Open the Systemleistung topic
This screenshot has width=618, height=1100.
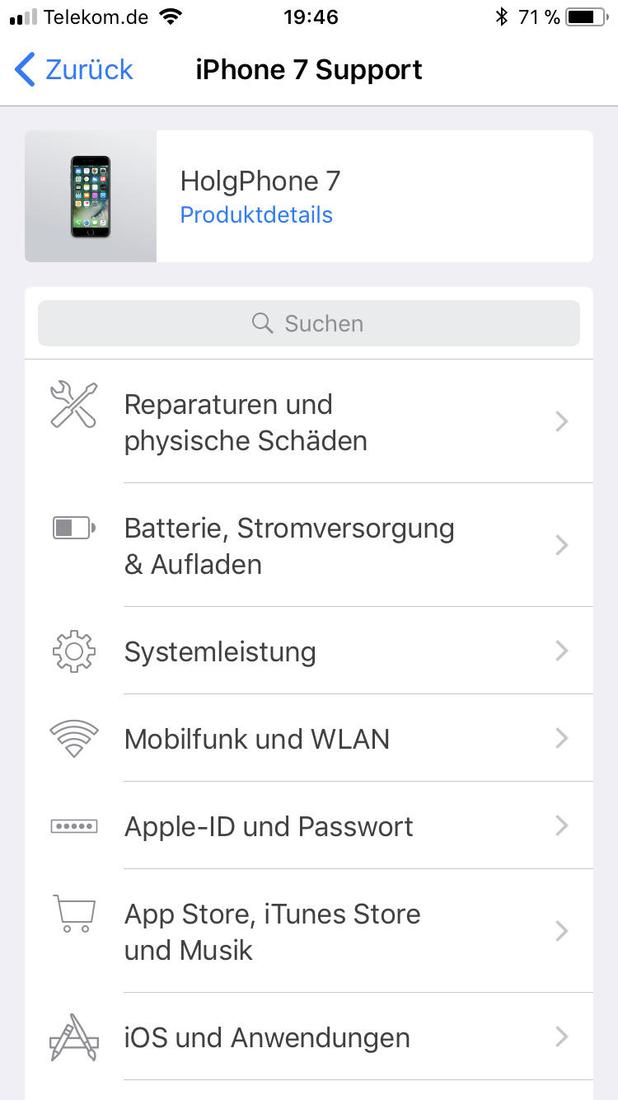point(308,651)
